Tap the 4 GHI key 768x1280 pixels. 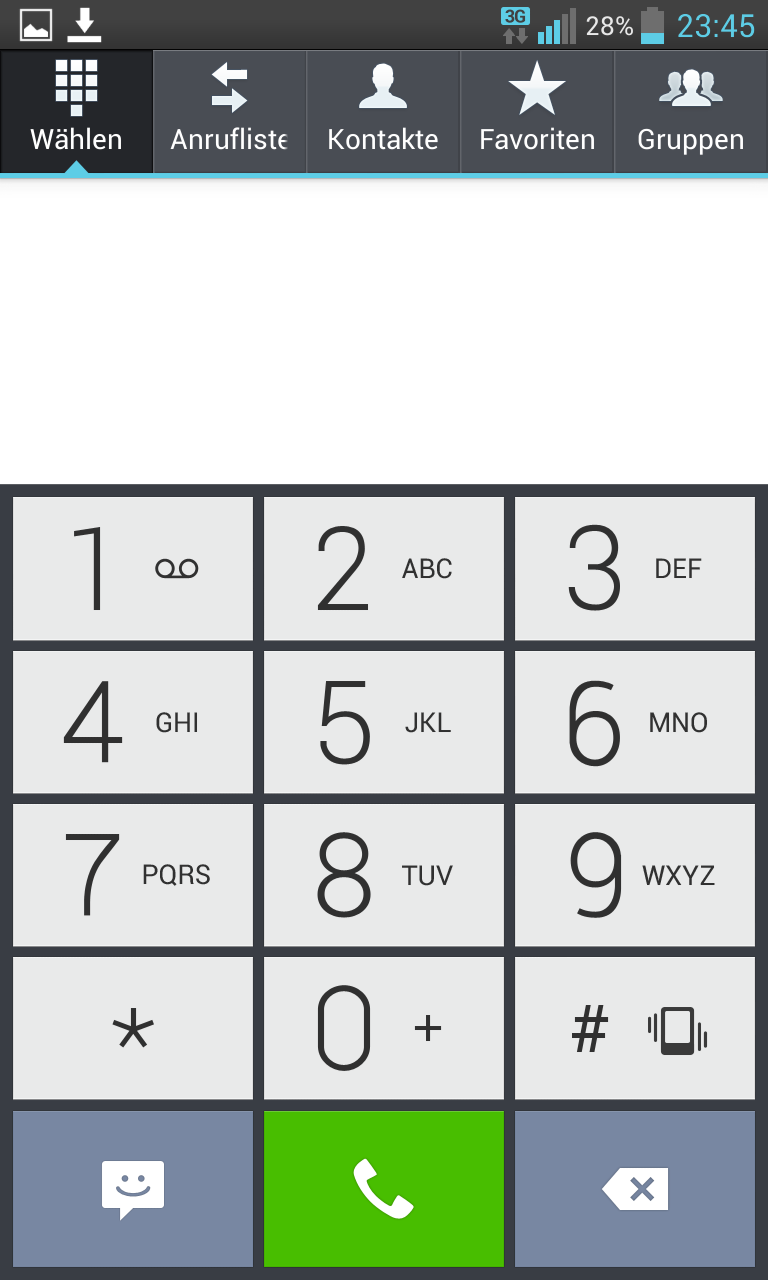133,722
